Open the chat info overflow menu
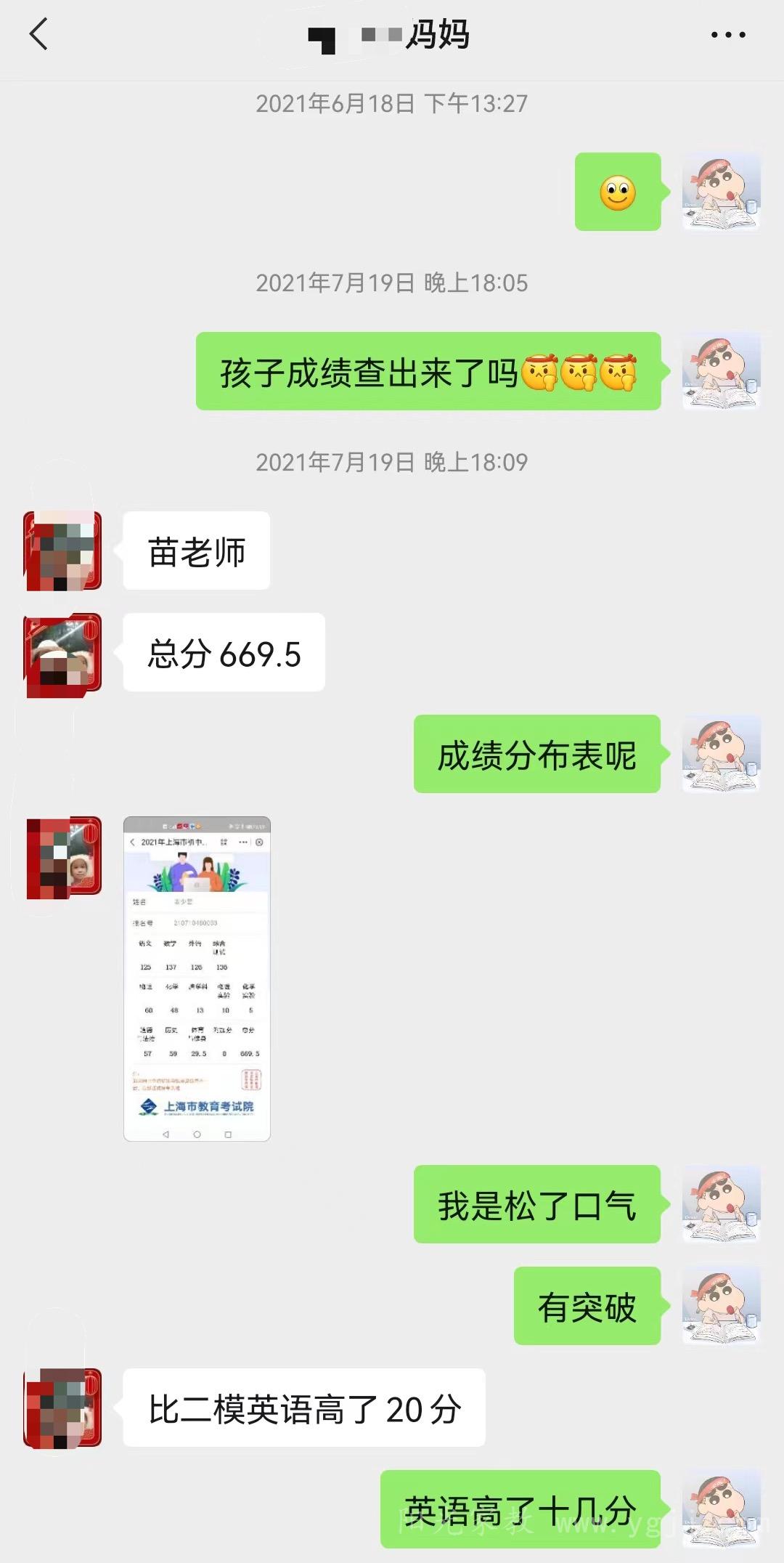The height and width of the screenshot is (1563, 784). pyautogui.click(x=727, y=35)
